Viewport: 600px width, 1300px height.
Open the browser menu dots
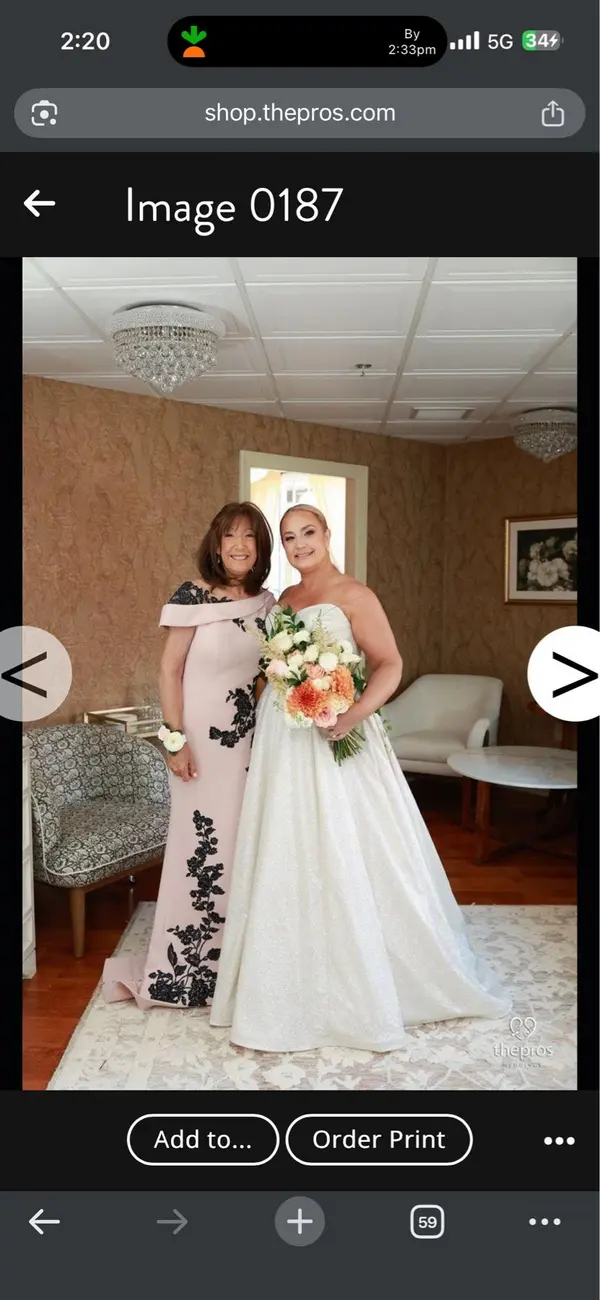click(545, 1221)
